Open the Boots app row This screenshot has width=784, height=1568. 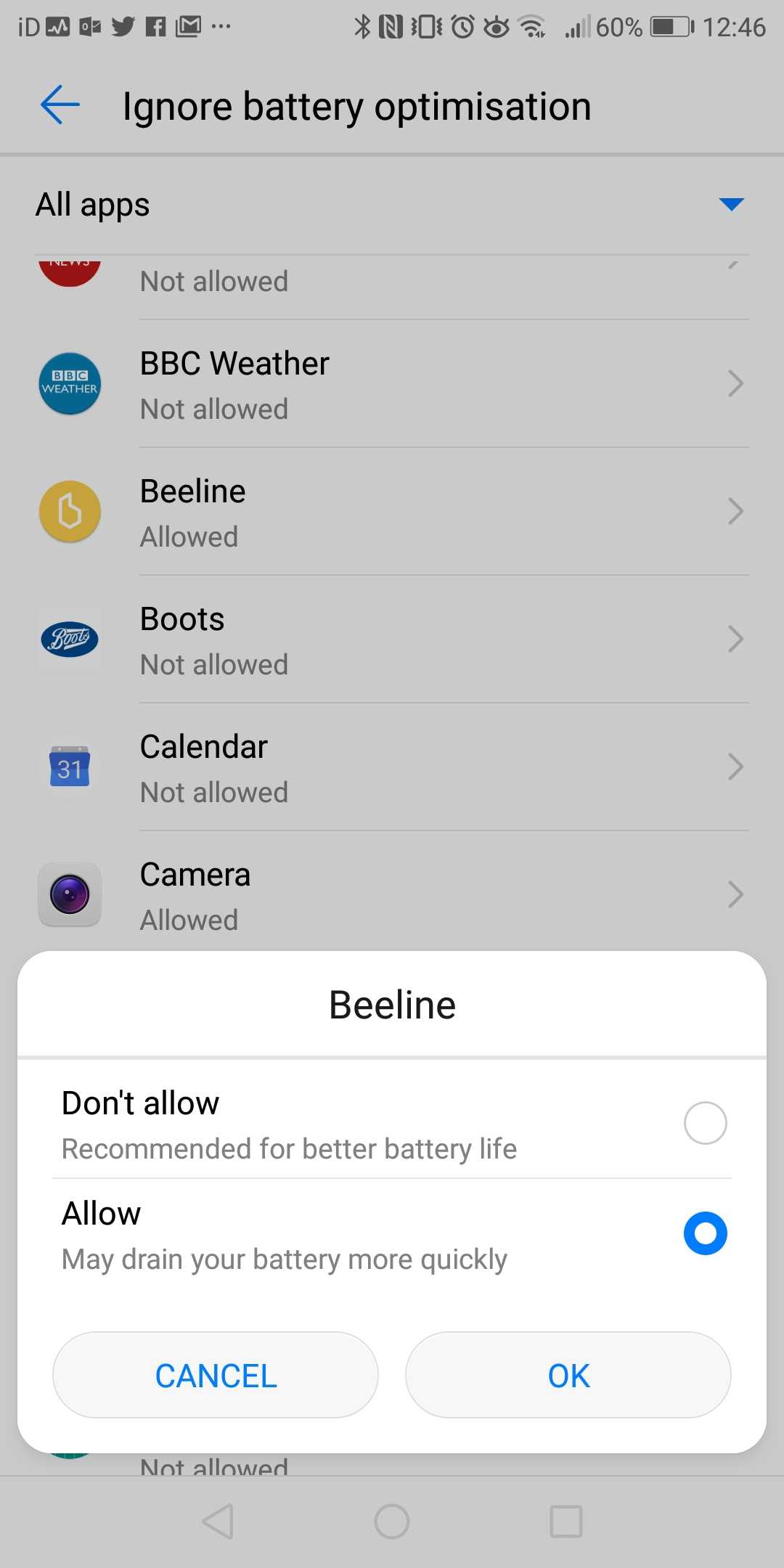pos(392,640)
